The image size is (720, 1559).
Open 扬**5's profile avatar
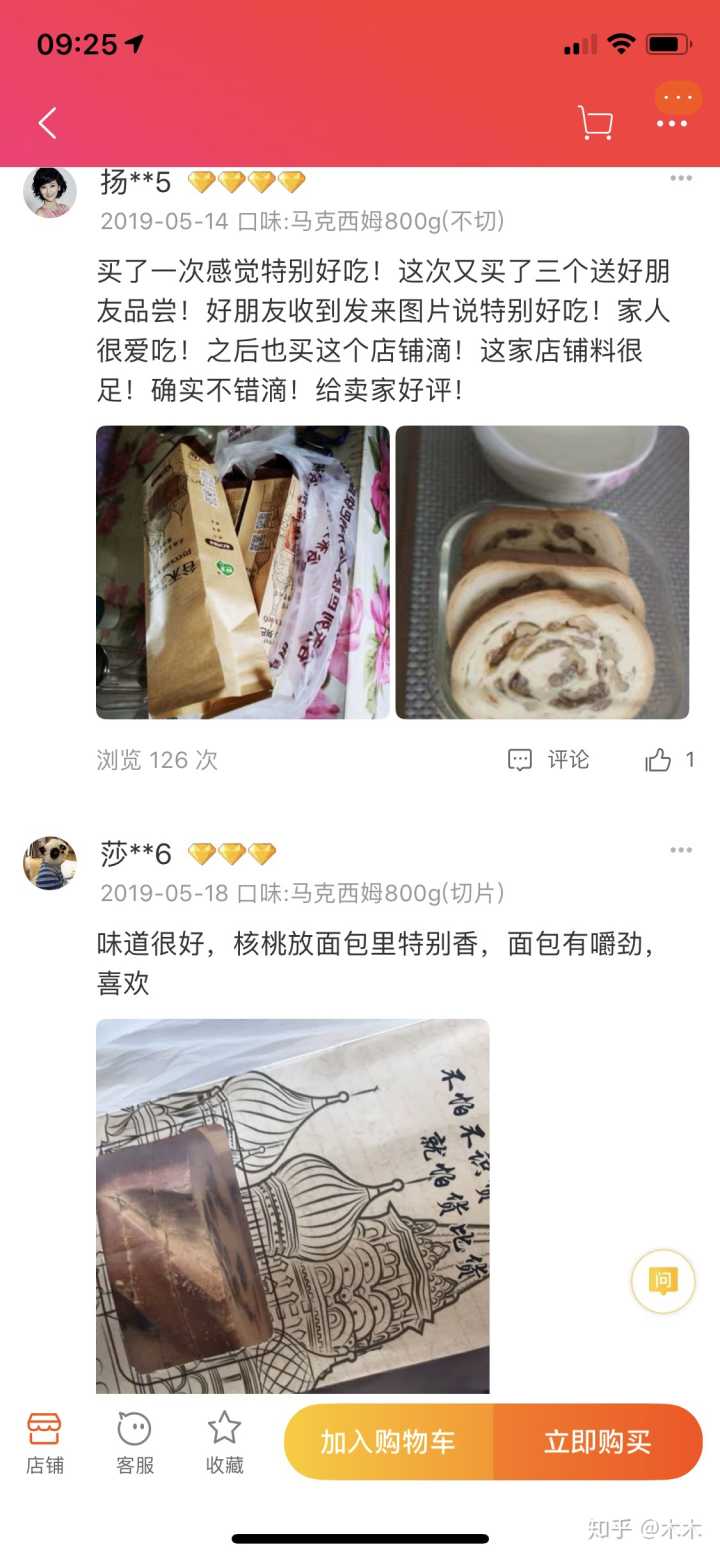point(50,191)
